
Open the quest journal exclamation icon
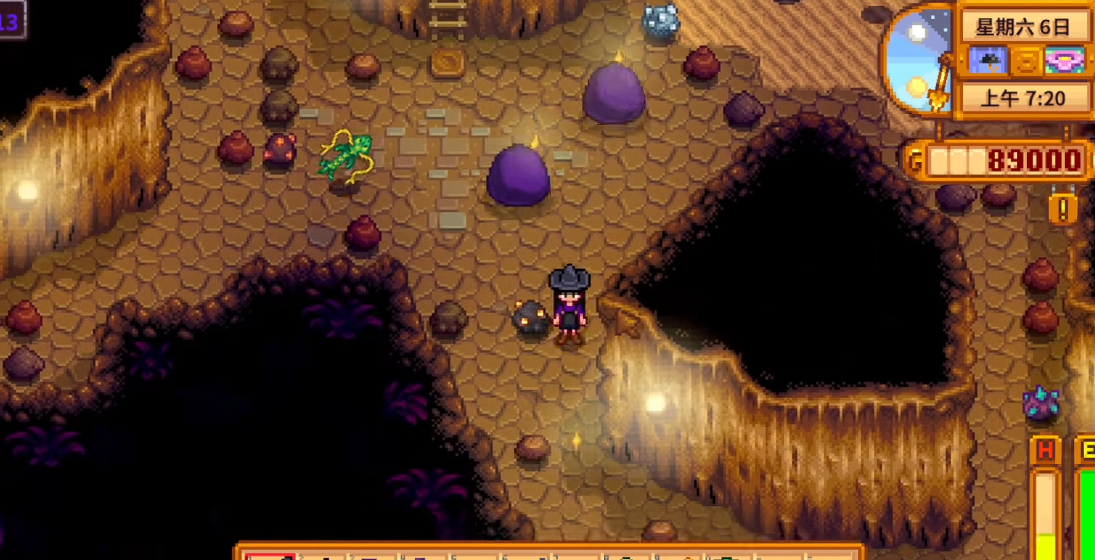[1062, 209]
